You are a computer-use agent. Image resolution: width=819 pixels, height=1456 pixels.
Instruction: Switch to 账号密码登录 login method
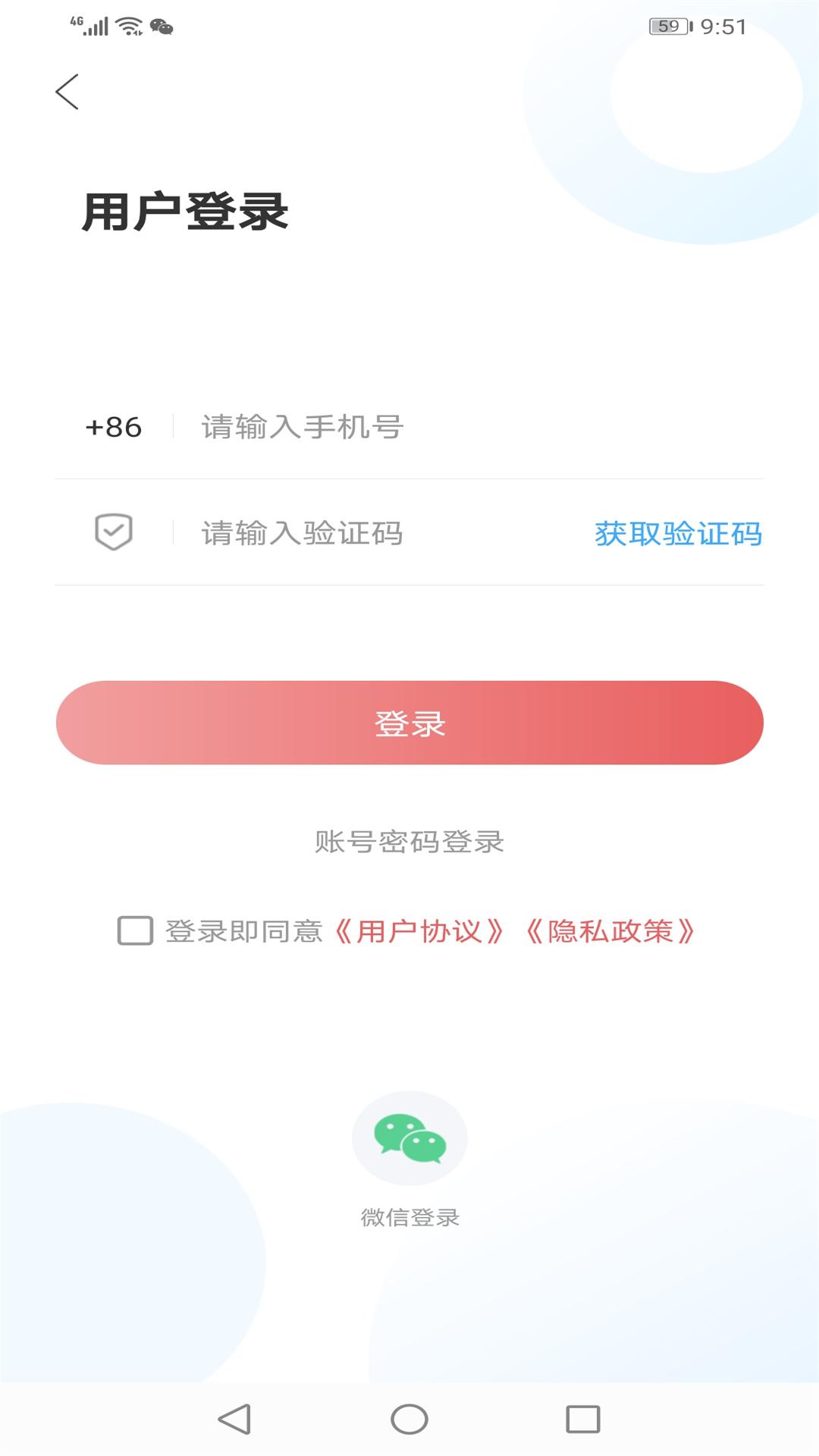(409, 843)
